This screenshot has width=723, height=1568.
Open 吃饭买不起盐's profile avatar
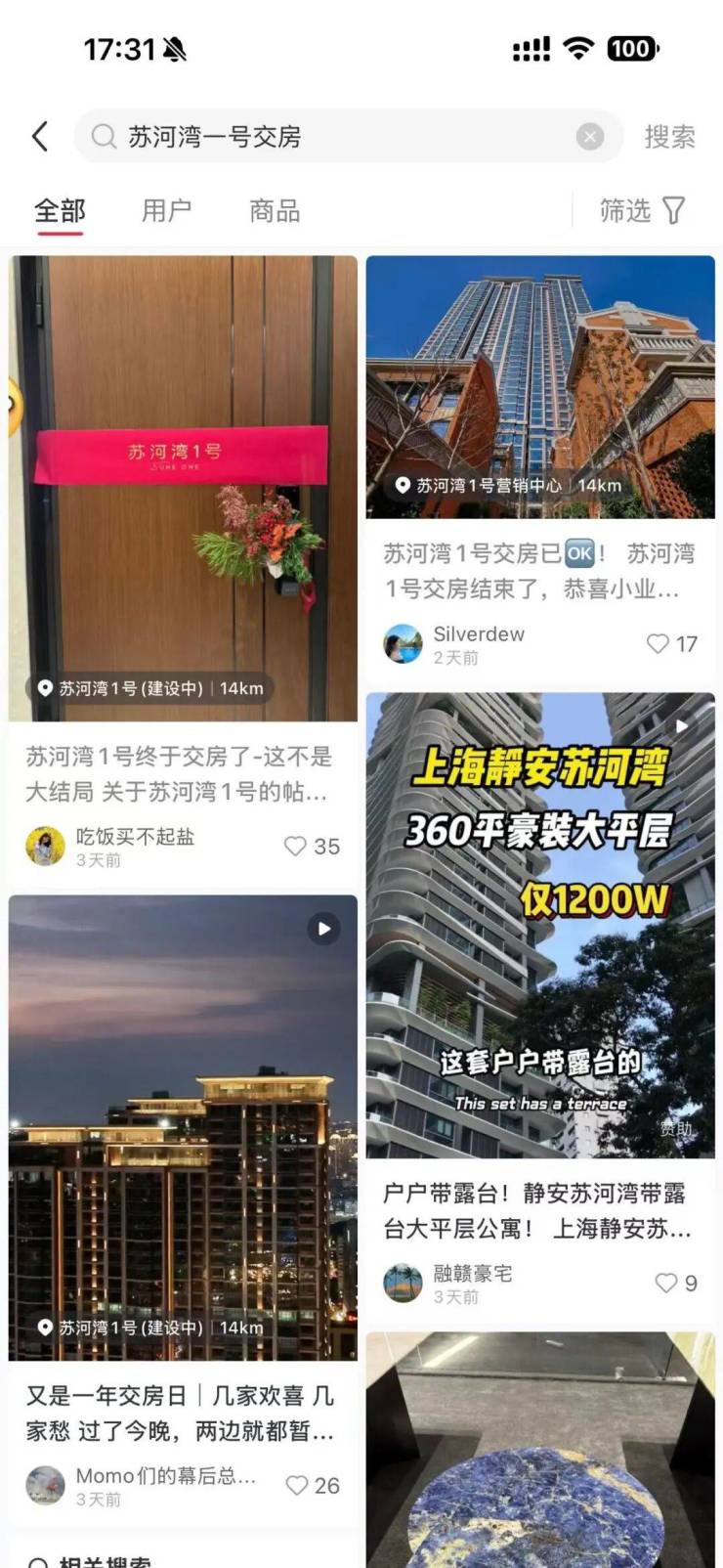(45, 846)
